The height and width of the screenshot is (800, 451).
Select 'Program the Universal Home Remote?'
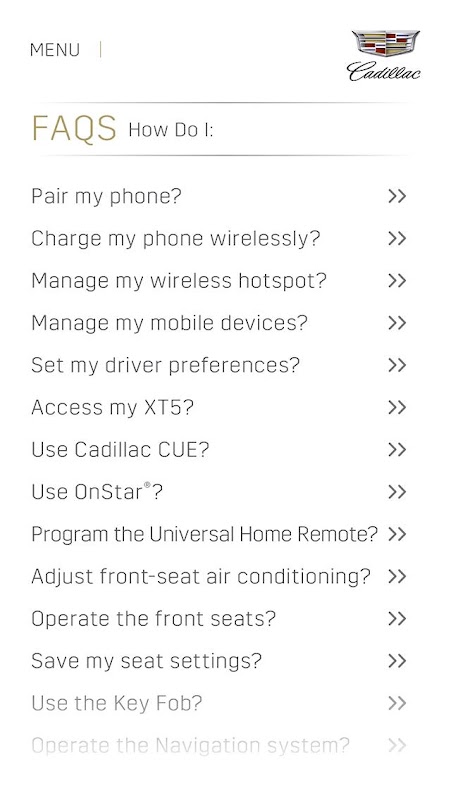click(x=218, y=534)
